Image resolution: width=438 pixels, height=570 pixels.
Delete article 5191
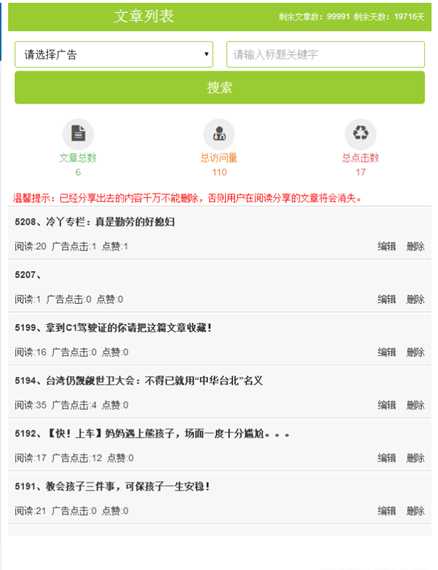pyautogui.click(x=415, y=511)
